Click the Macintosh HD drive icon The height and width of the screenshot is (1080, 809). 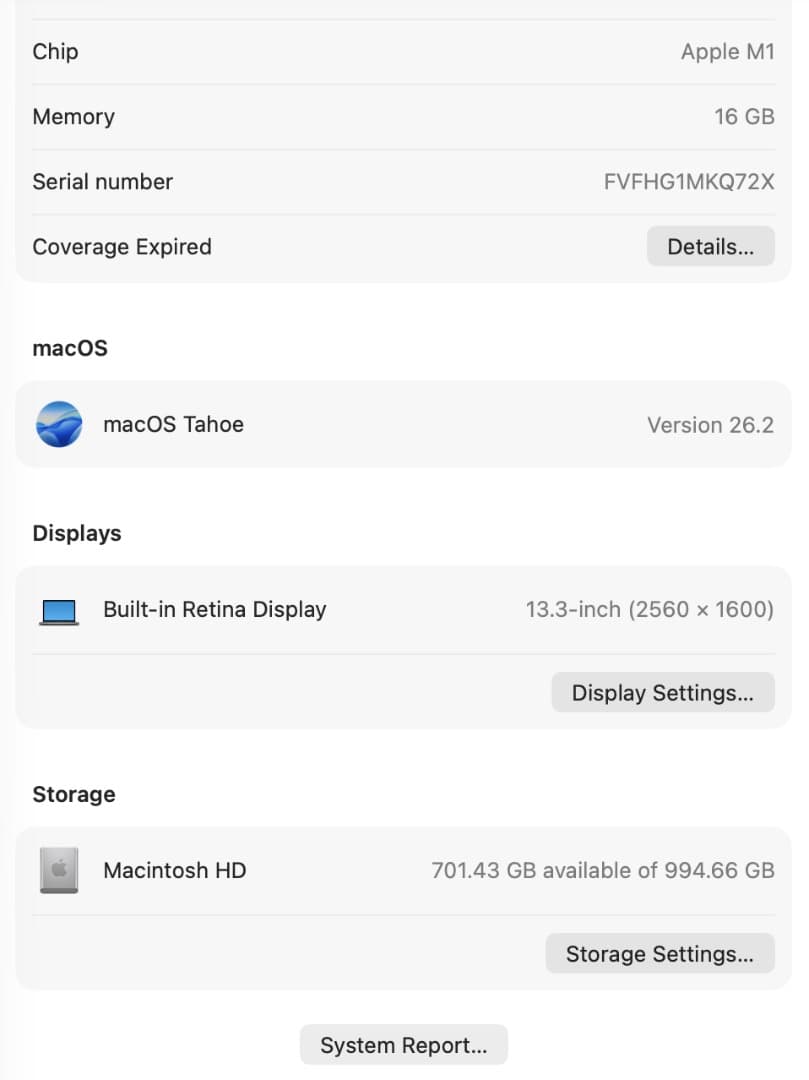[x=58, y=870]
